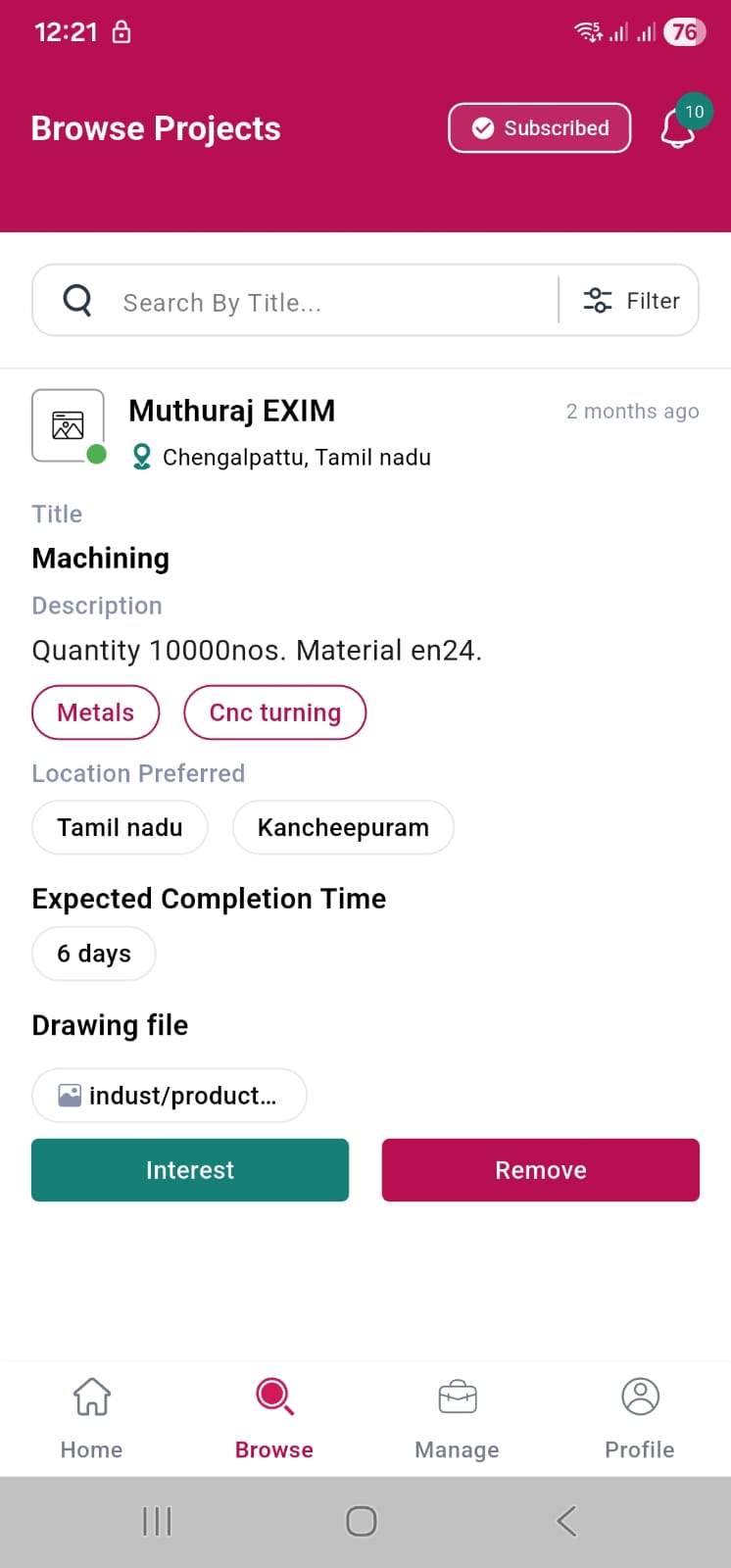The width and height of the screenshot is (731, 1568).
Task: Open the Filter options
Action: [632, 301]
